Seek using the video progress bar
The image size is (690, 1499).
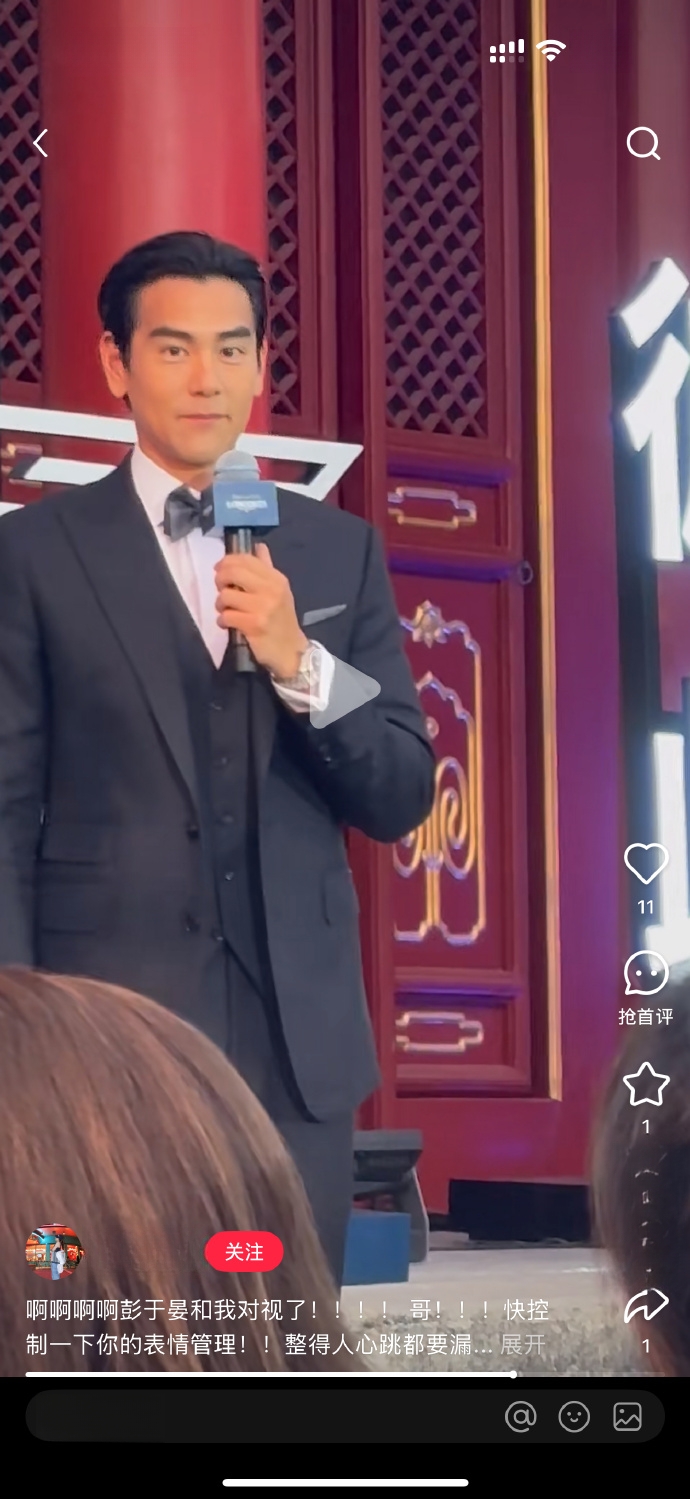tap(270, 1374)
